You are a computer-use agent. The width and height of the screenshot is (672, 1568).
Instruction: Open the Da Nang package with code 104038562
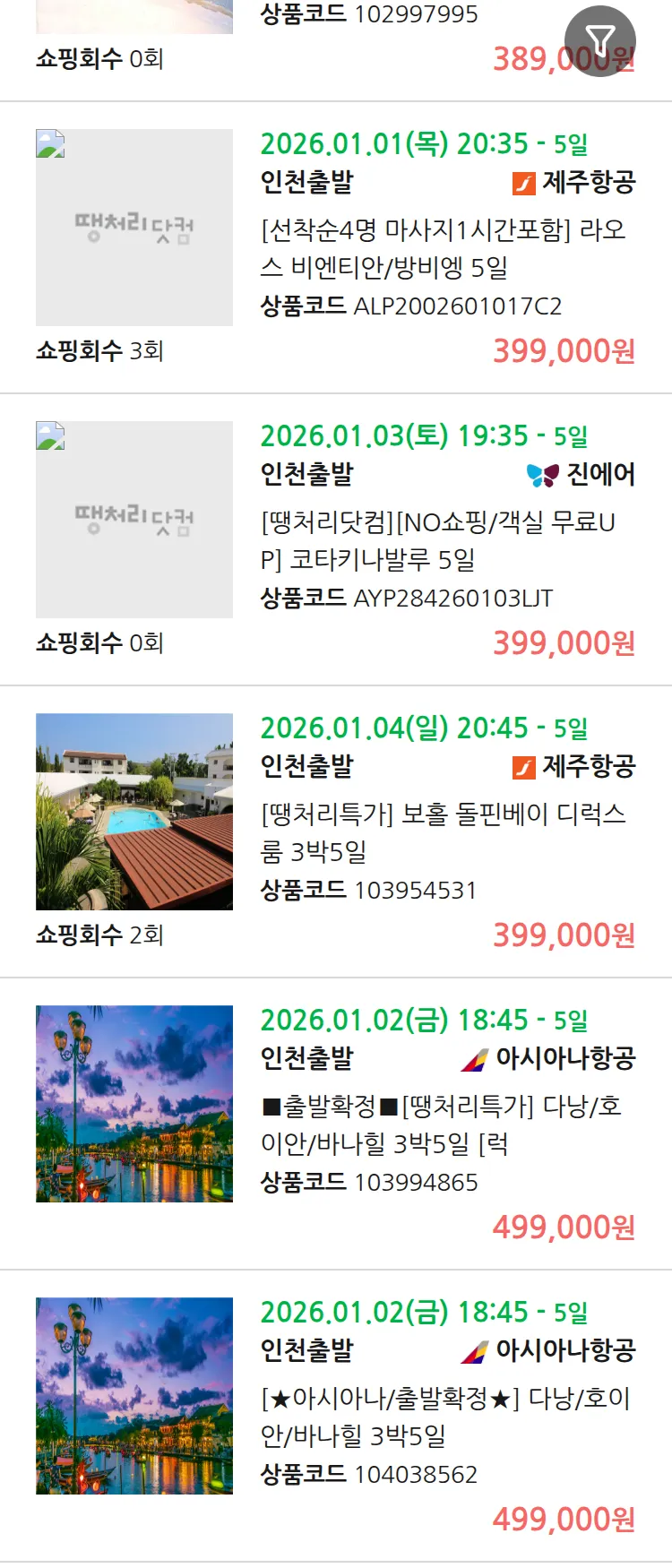tap(444, 1417)
